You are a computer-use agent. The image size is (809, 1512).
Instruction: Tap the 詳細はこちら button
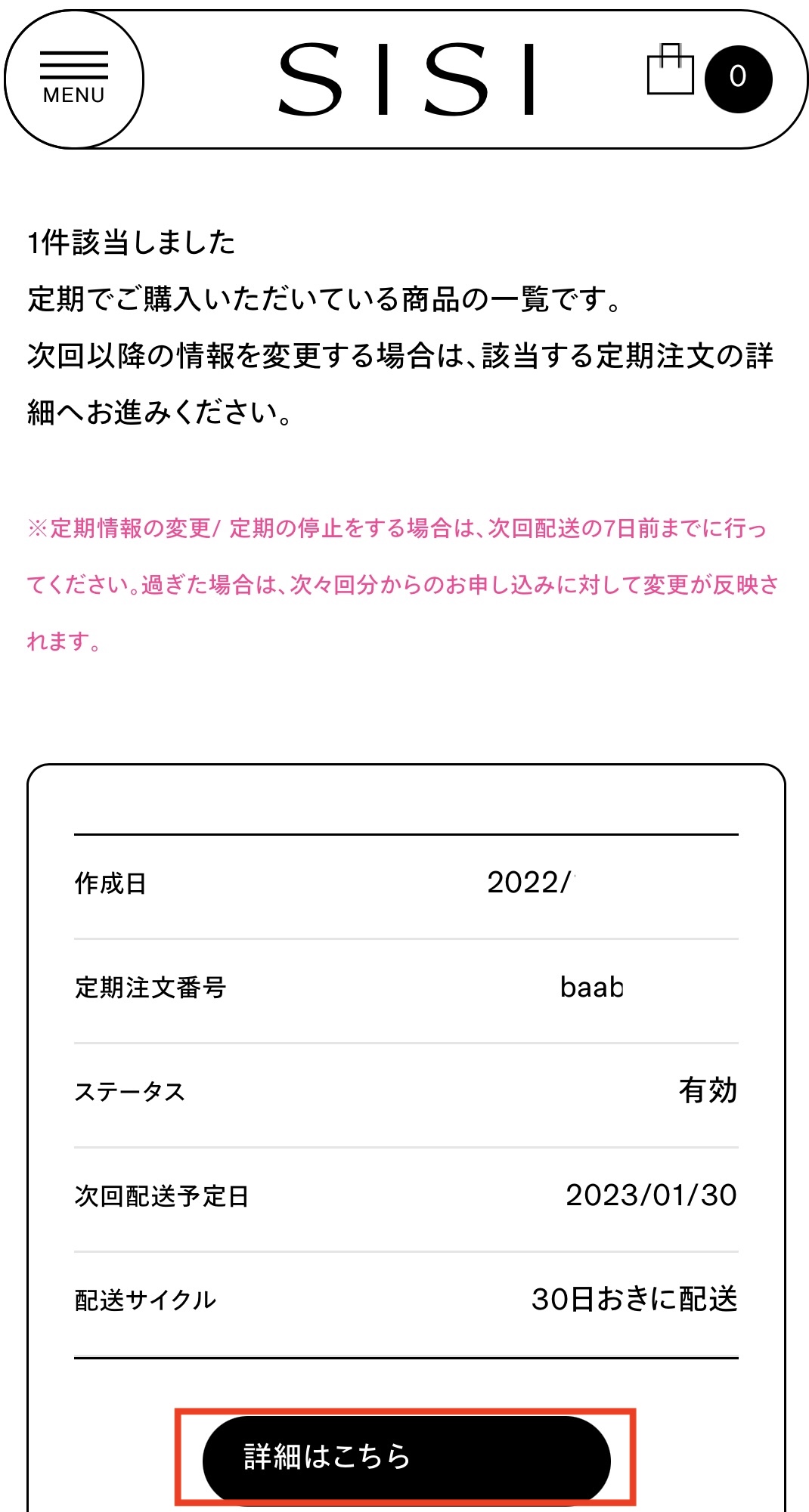click(406, 1458)
